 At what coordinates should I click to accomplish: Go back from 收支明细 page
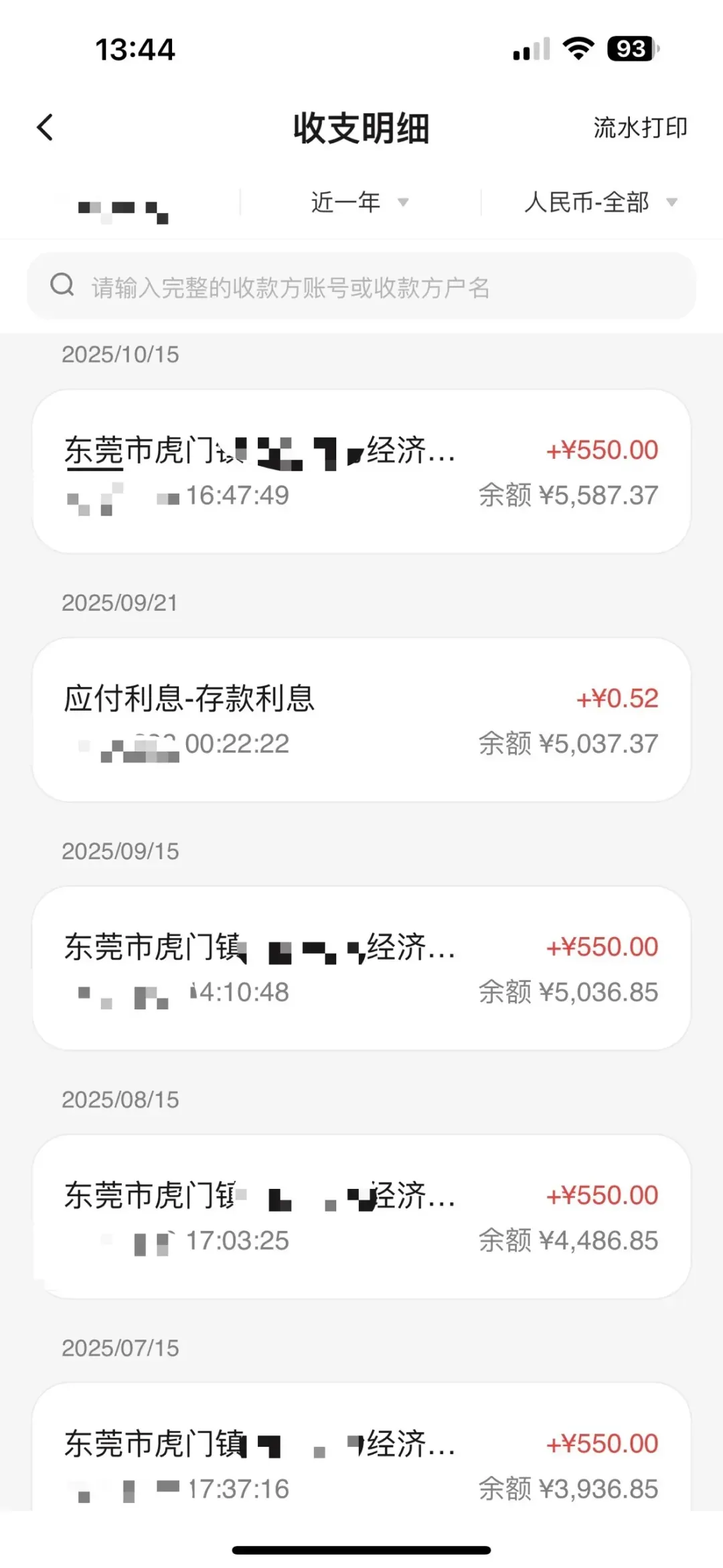pos(45,127)
